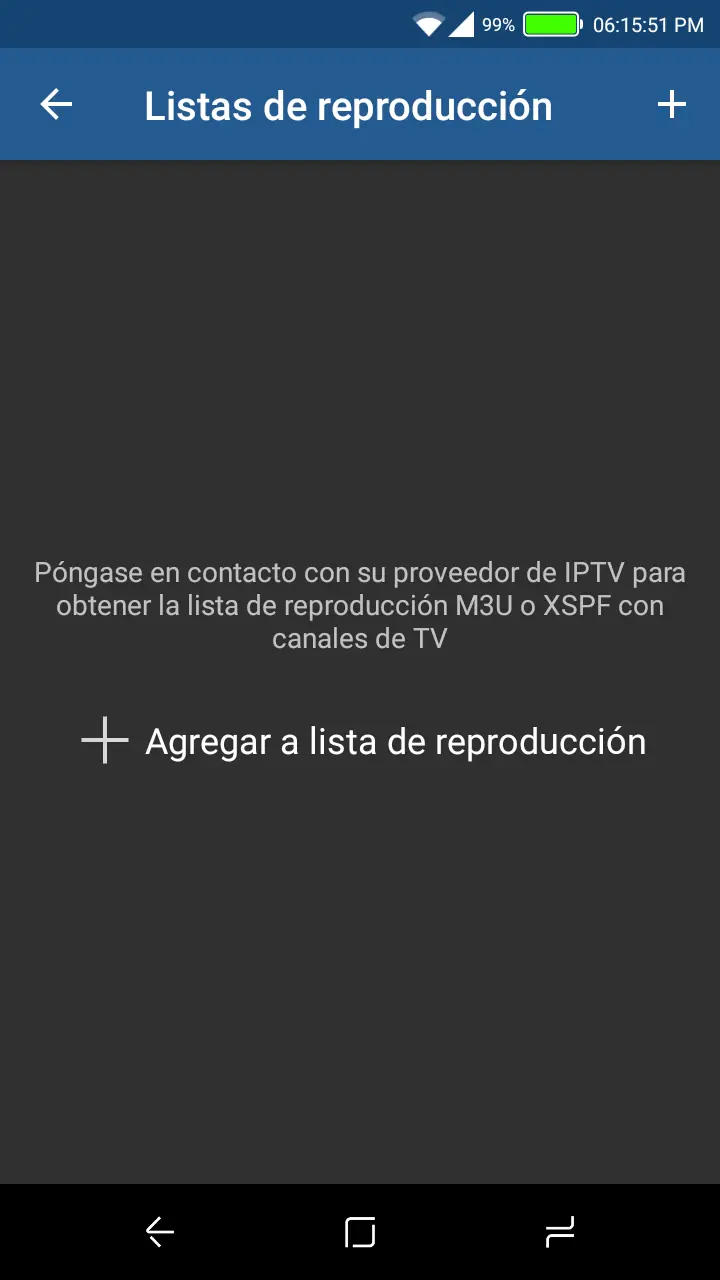The image size is (720, 1280).
Task: Tap the Listas de reproducción title
Action: (x=349, y=104)
